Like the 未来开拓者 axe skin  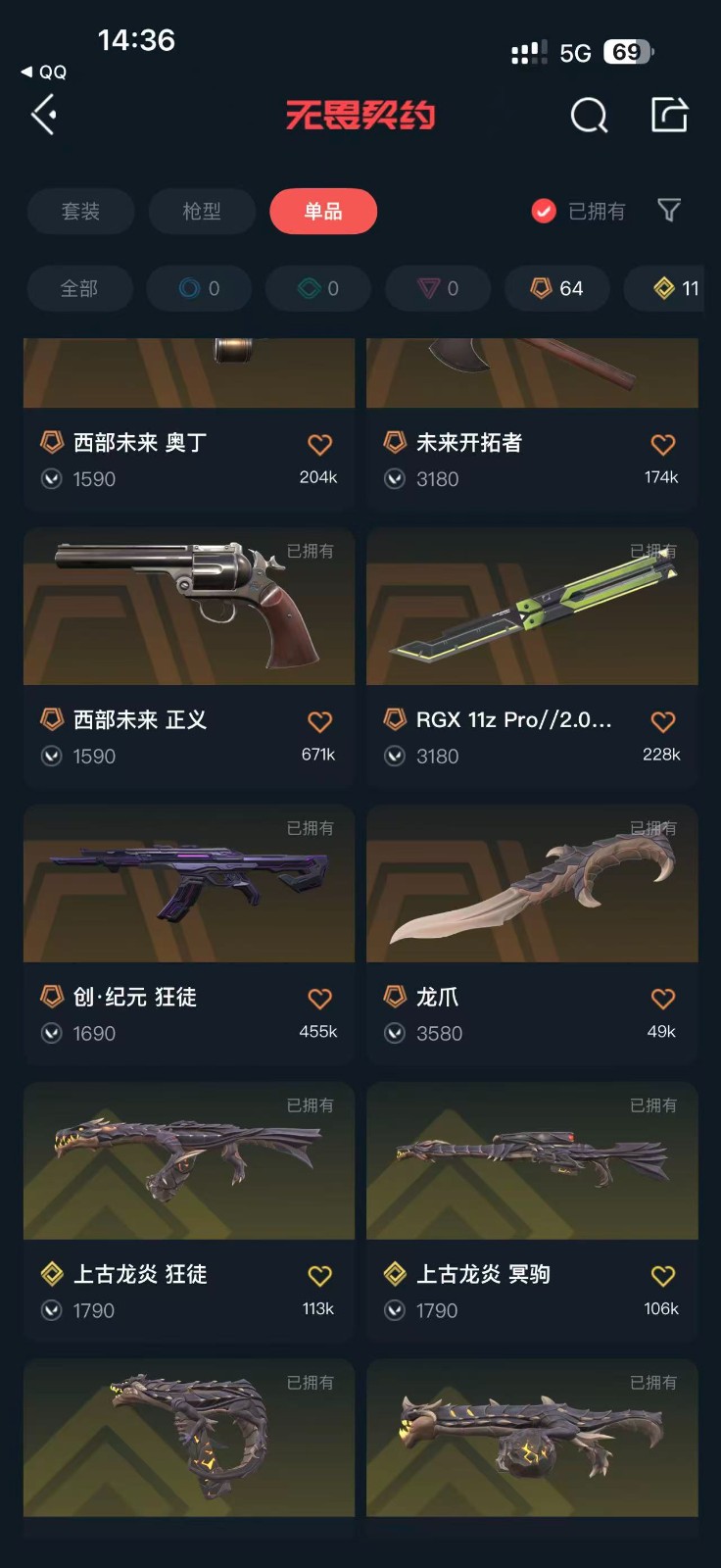tap(663, 445)
